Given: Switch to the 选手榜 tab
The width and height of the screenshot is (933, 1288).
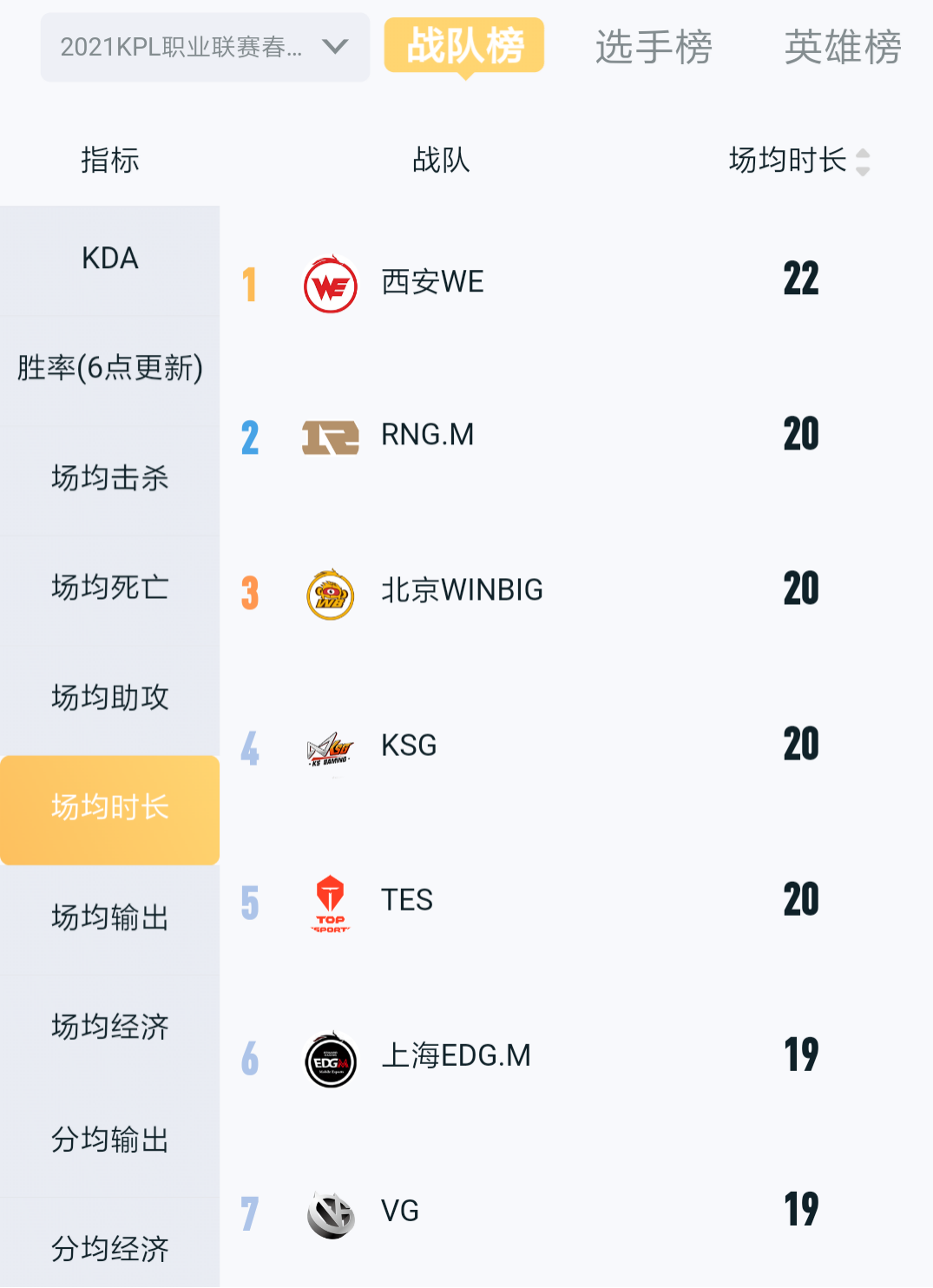Looking at the screenshot, I should (653, 47).
